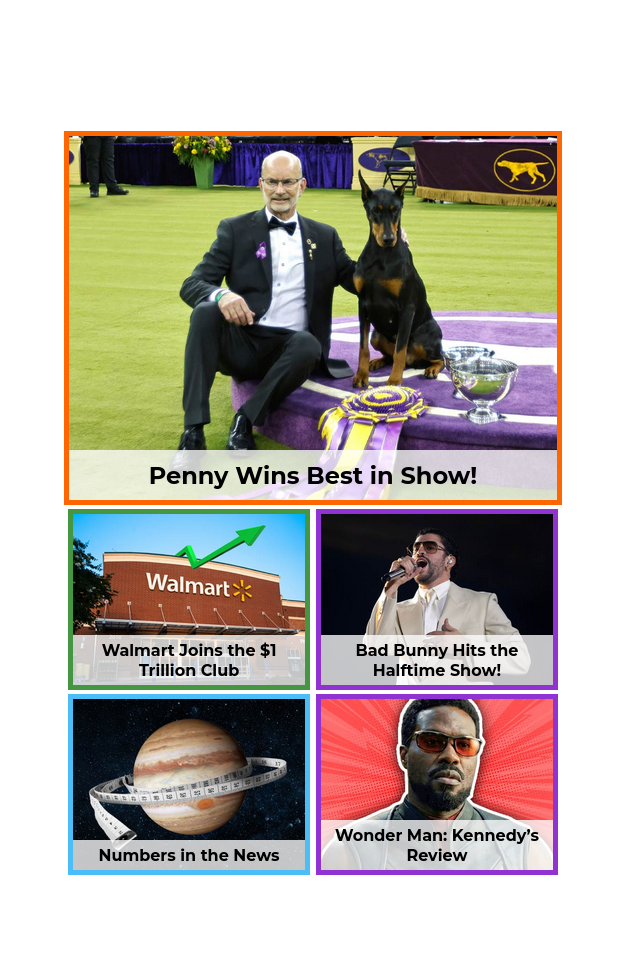This screenshot has height=963, width=625.
Task: Open the Numbers in the News tile
Action: tap(188, 784)
